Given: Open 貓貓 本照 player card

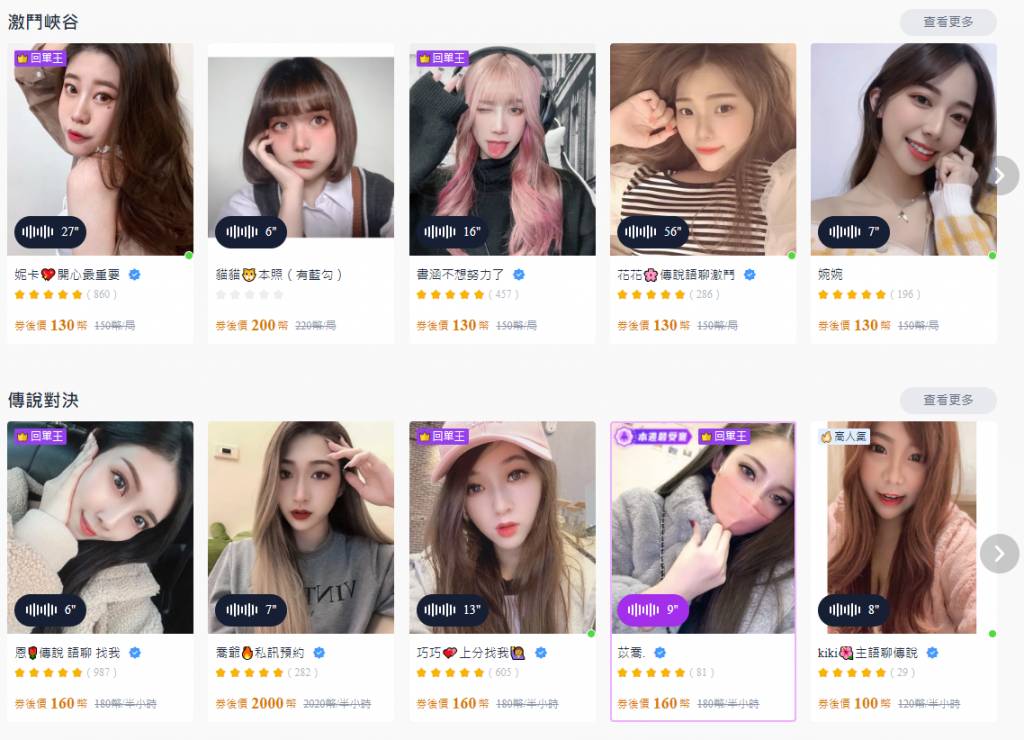Looking at the screenshot, I should click(x=301, y=193).
